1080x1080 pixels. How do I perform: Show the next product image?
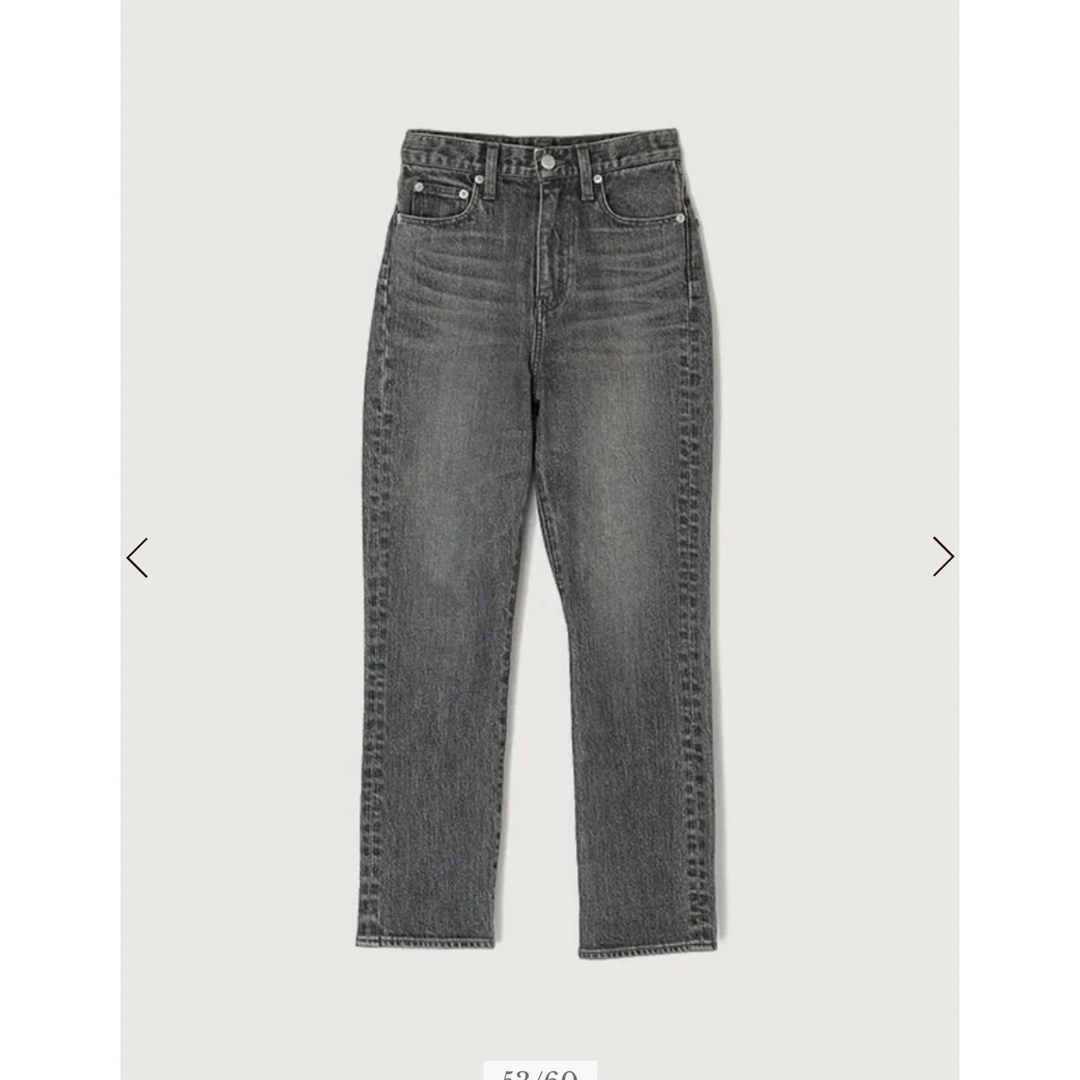[943, 557]
